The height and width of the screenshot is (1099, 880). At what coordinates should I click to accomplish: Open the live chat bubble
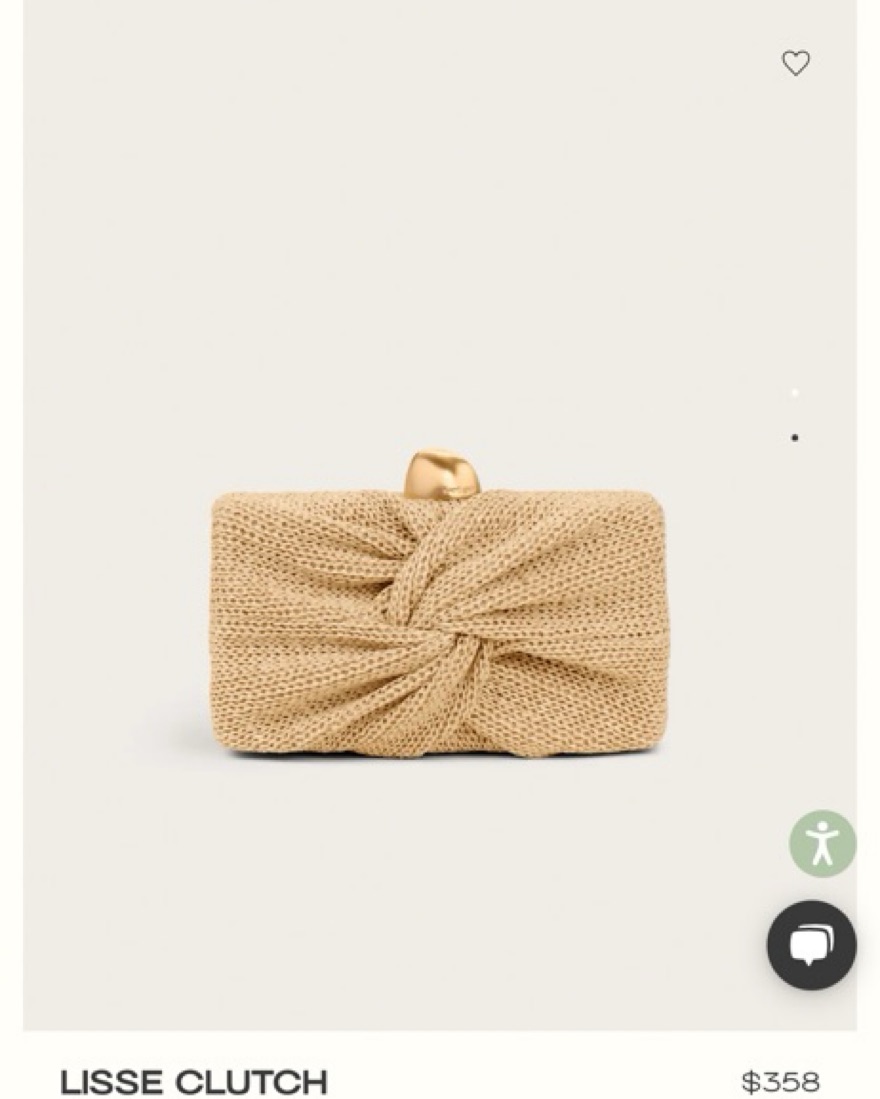[811, 945]
